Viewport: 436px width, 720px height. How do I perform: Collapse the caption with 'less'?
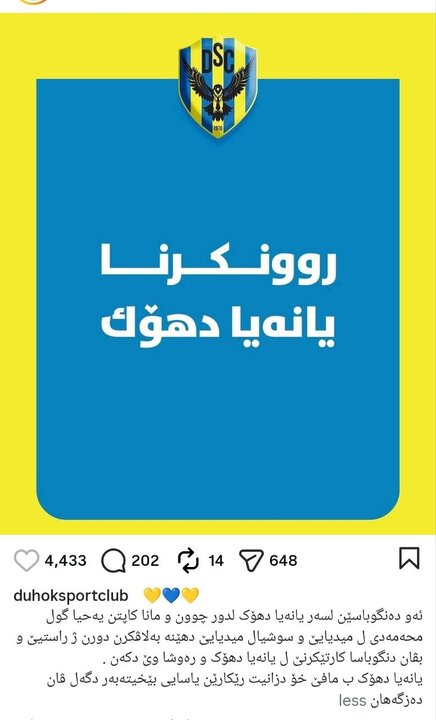point(352,701)
